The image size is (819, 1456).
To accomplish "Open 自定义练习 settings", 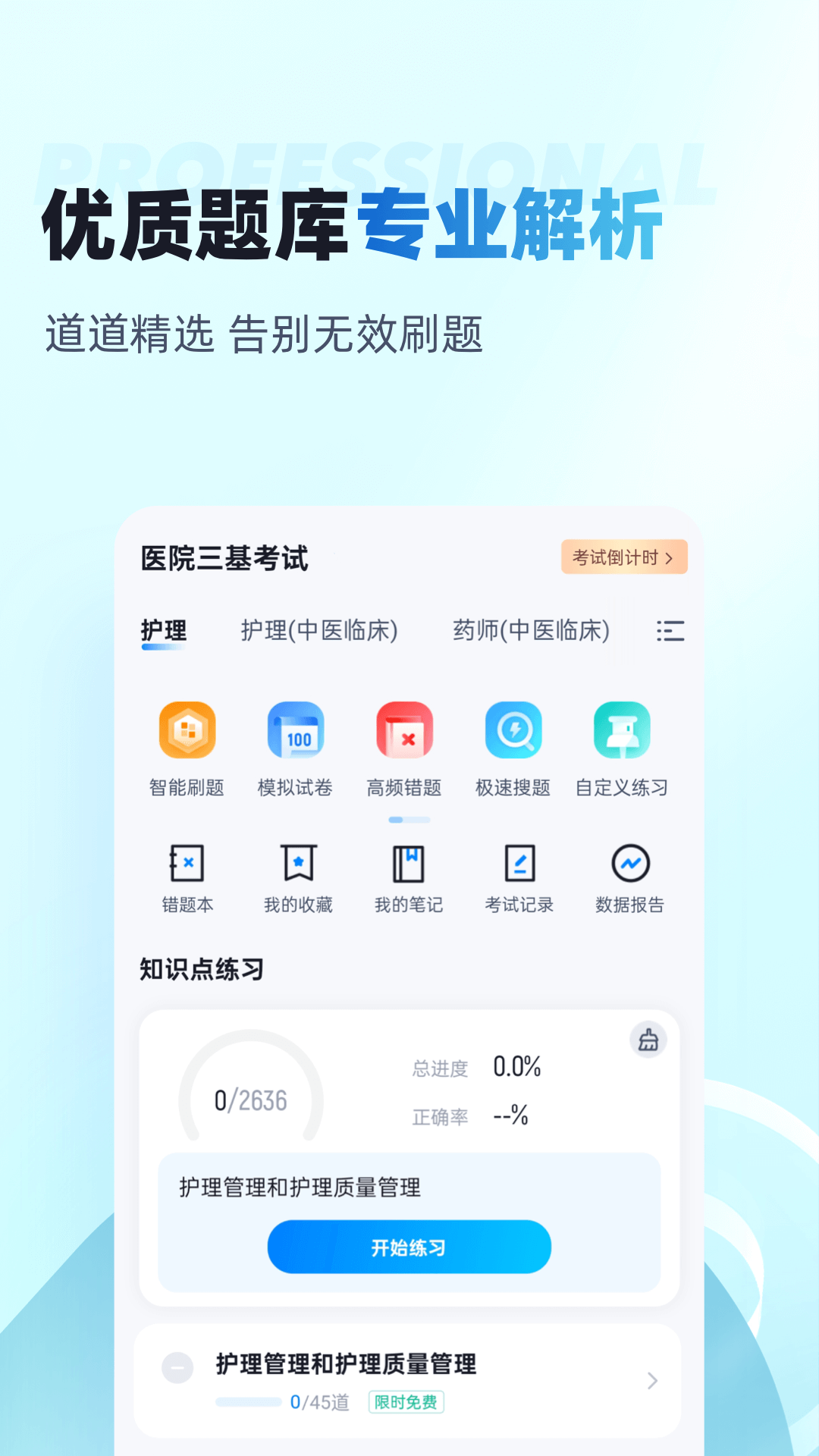I will pyautogui.click(x=622, y=730).
